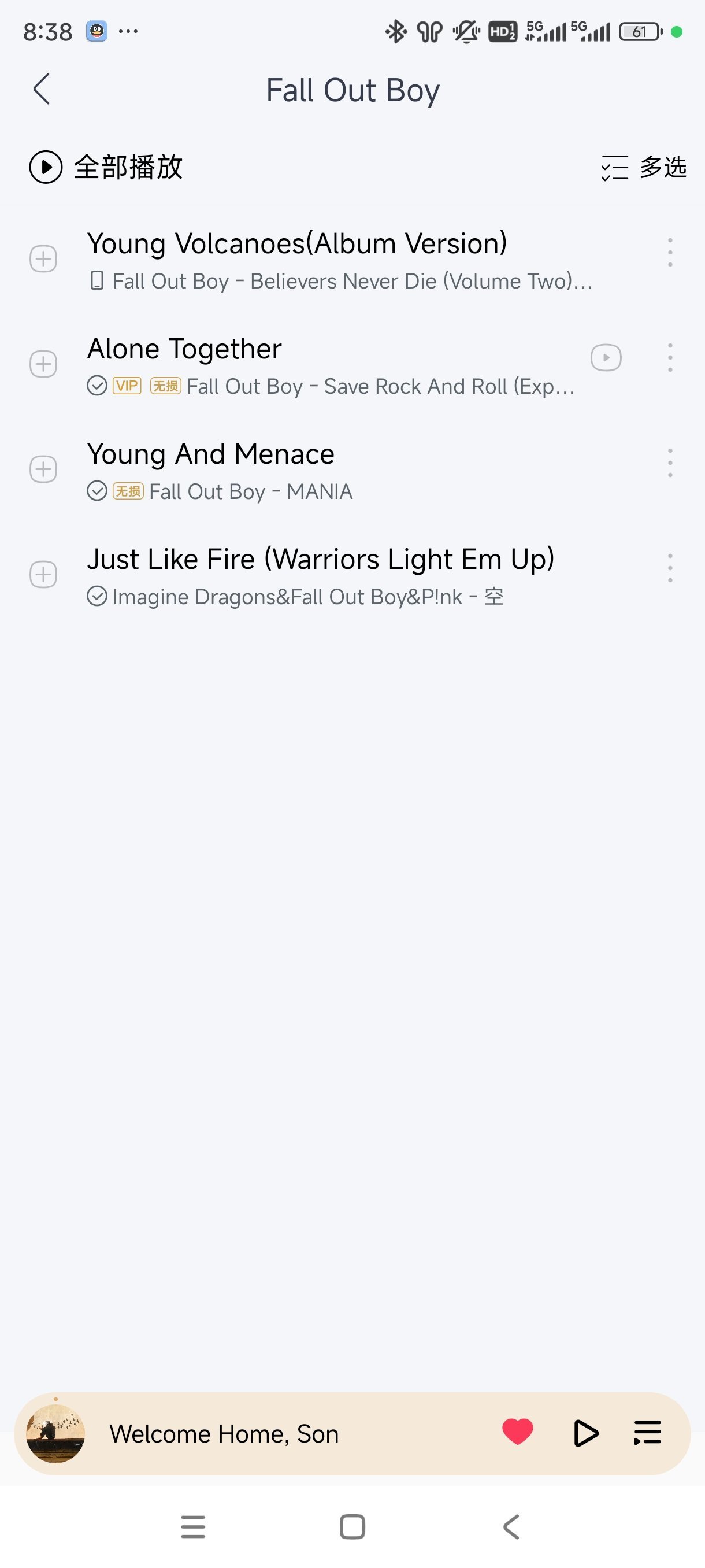
Task: Open the song Just Like Fire
Action: pyautogui.click(x=320, y=560)
